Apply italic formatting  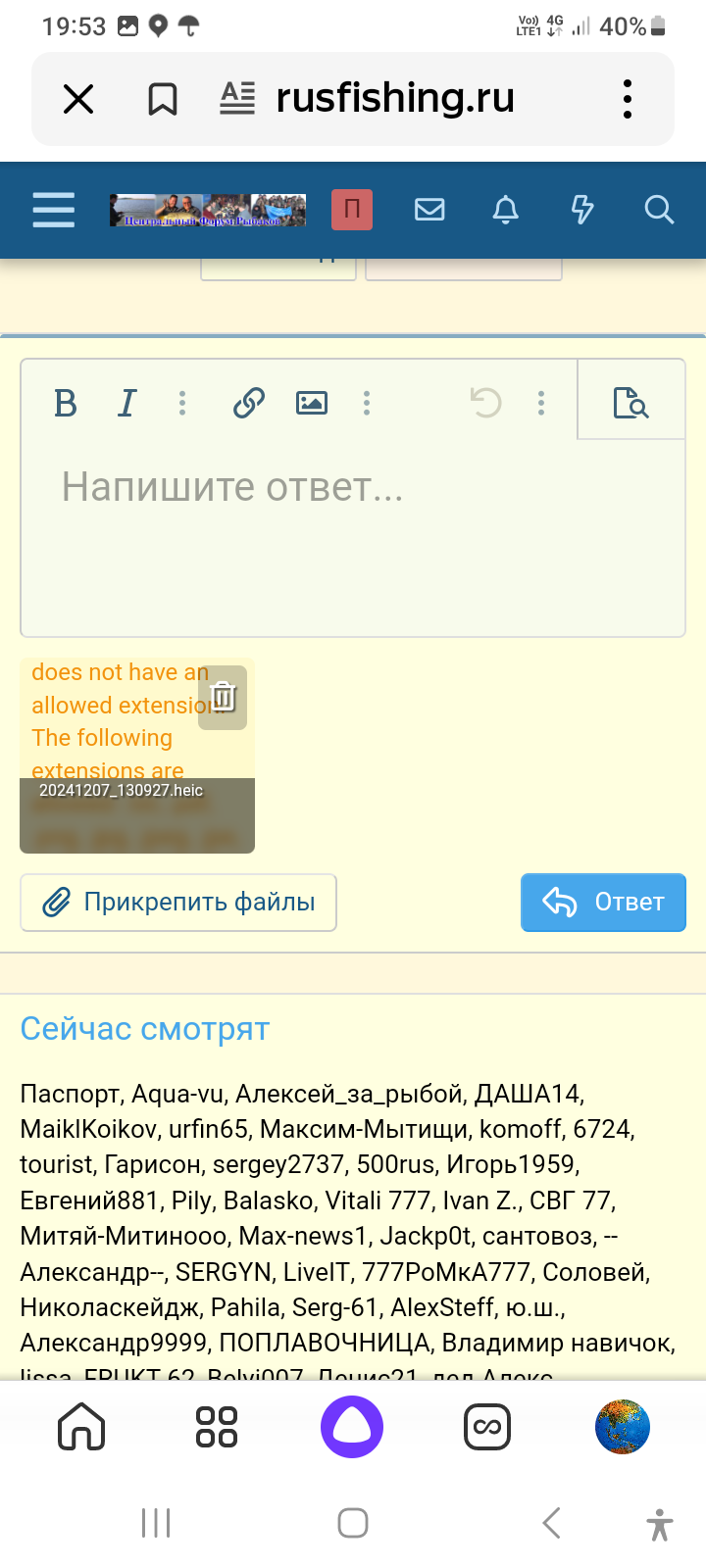[x=126, y=403]
